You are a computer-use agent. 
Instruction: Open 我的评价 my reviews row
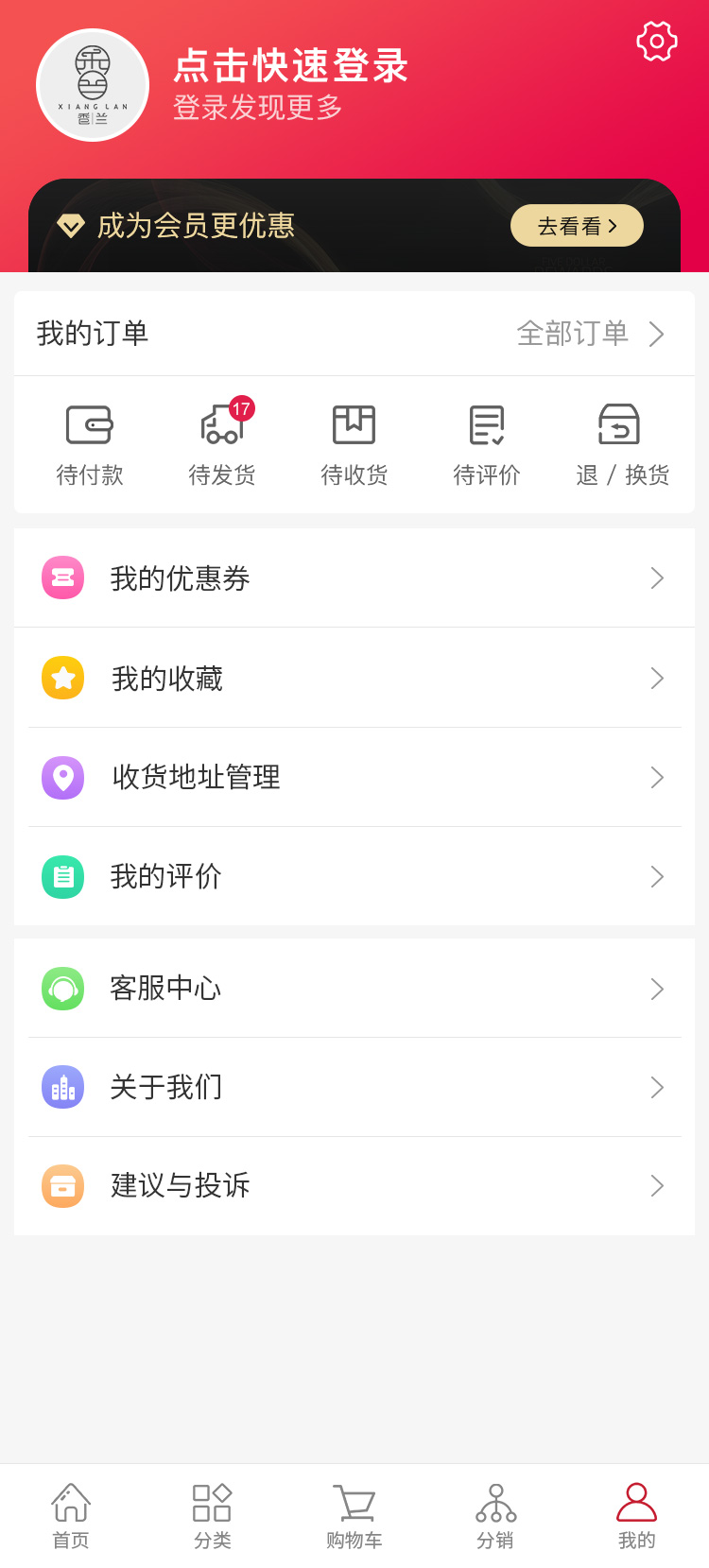[x=354, y=877]
